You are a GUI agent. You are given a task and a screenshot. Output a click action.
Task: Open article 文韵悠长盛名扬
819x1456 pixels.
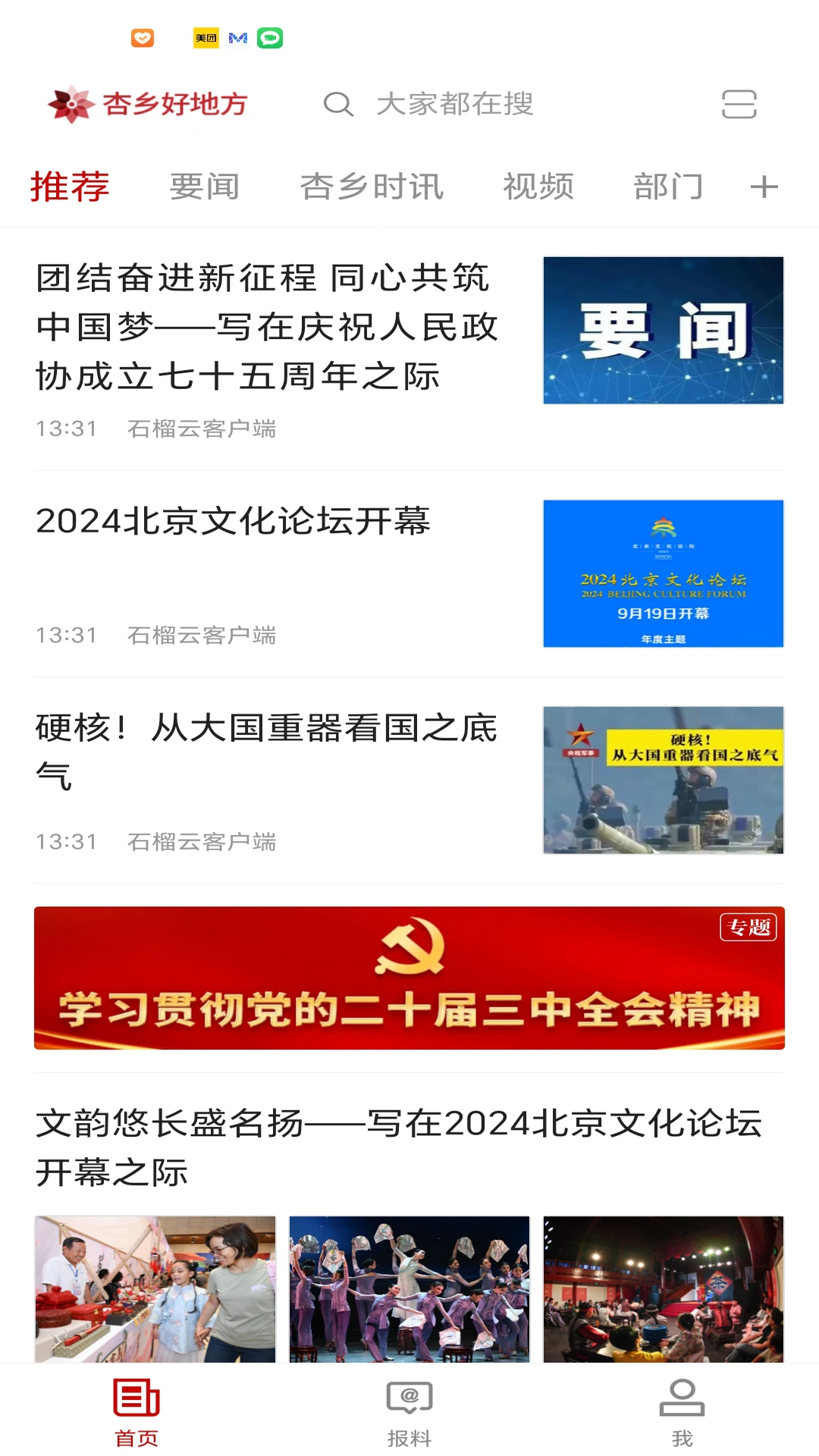[399, 1147]
